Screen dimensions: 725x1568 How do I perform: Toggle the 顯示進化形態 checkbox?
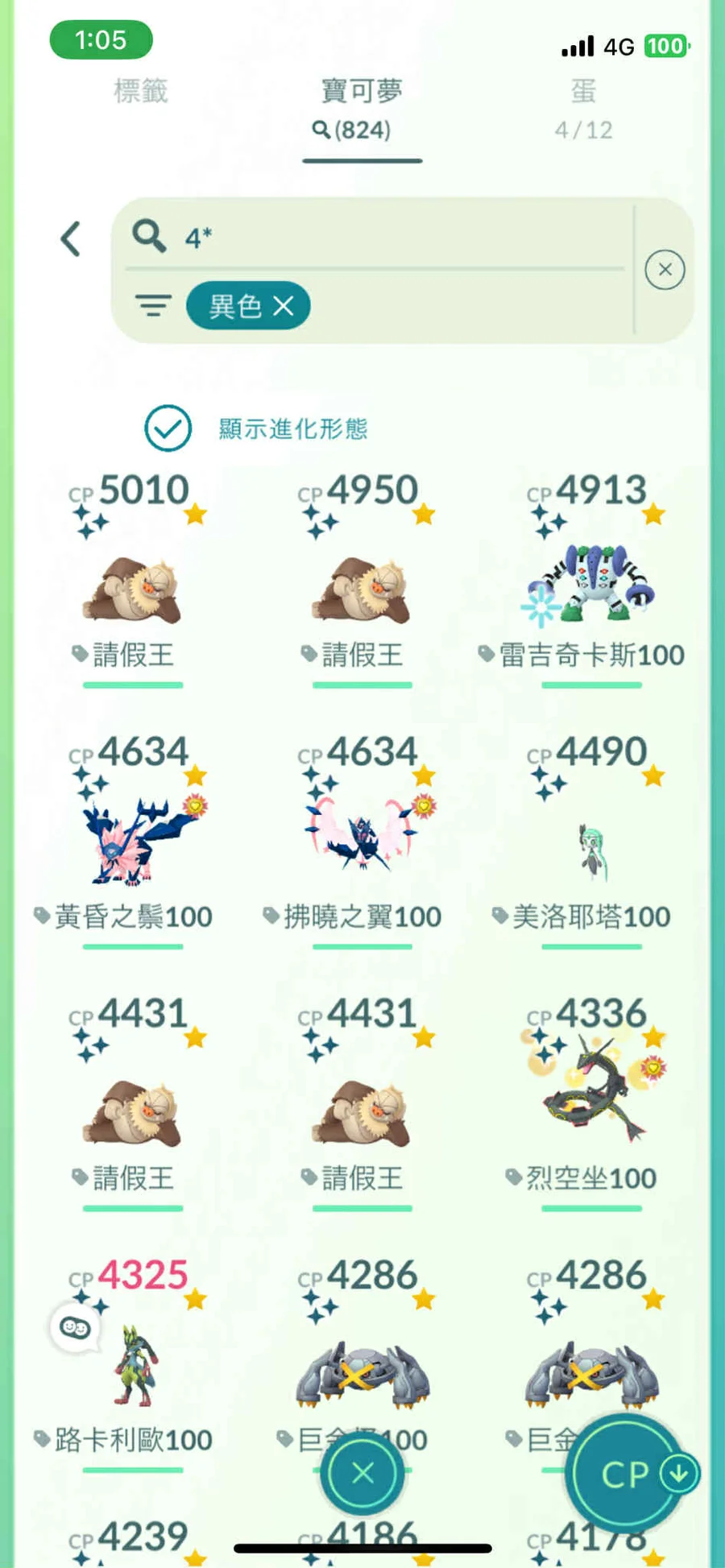(168, 428)
